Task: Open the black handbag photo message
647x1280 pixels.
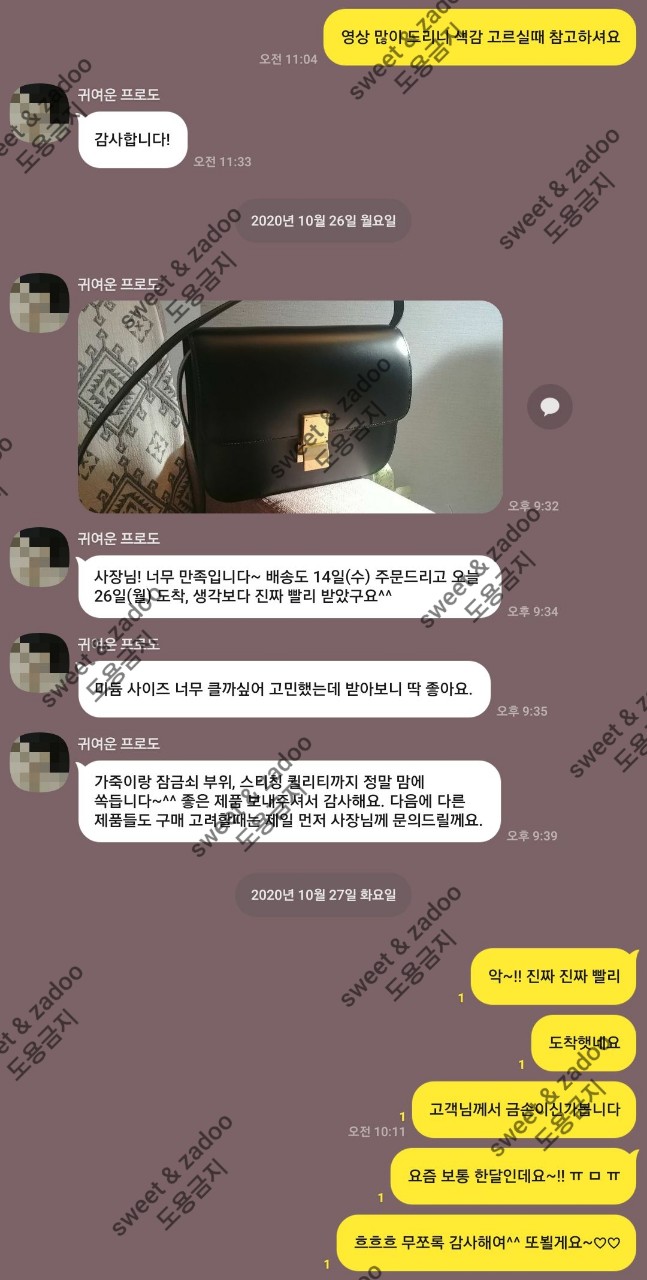Action: 290,406
